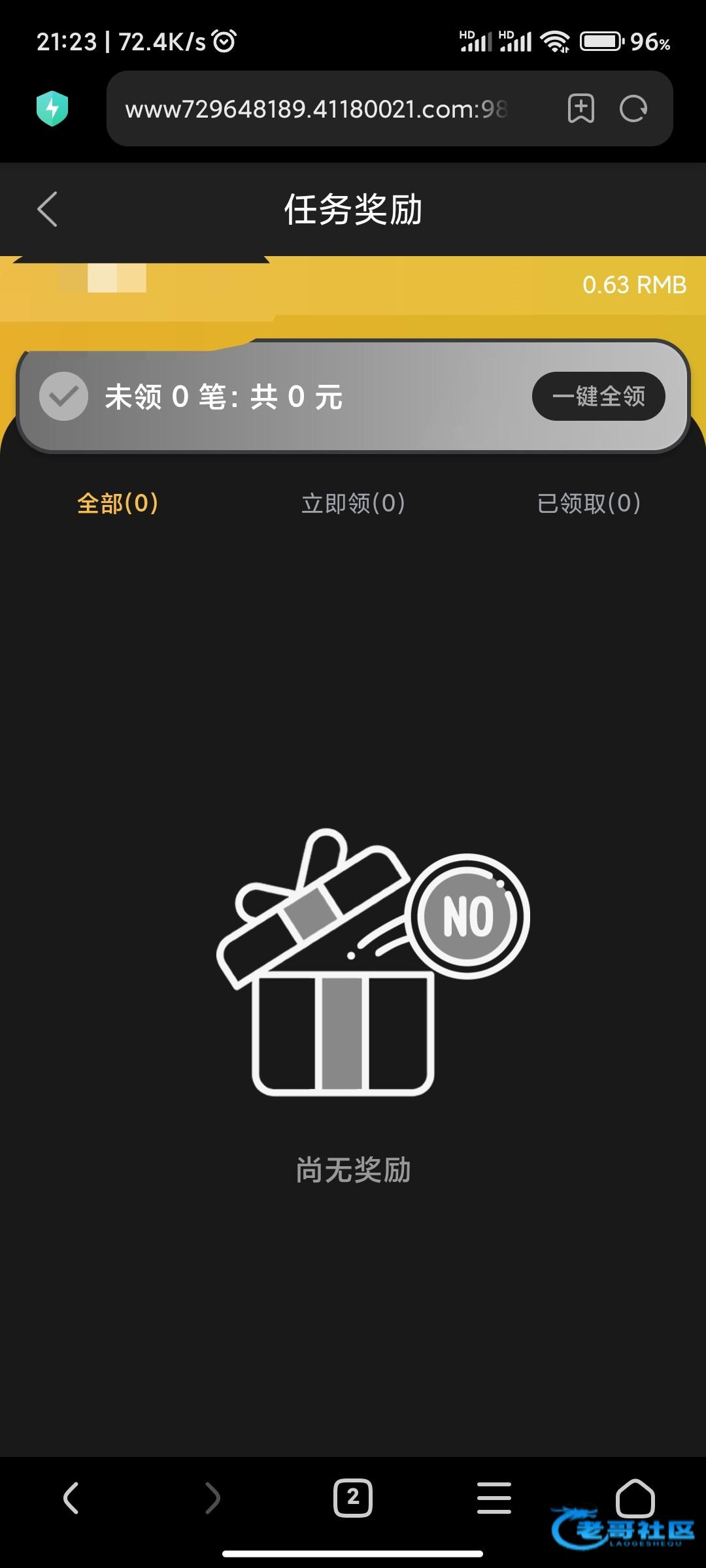This screenshot has width=706, height=1568.
Task: Tap the 一键全领 button
Action: 598,396
